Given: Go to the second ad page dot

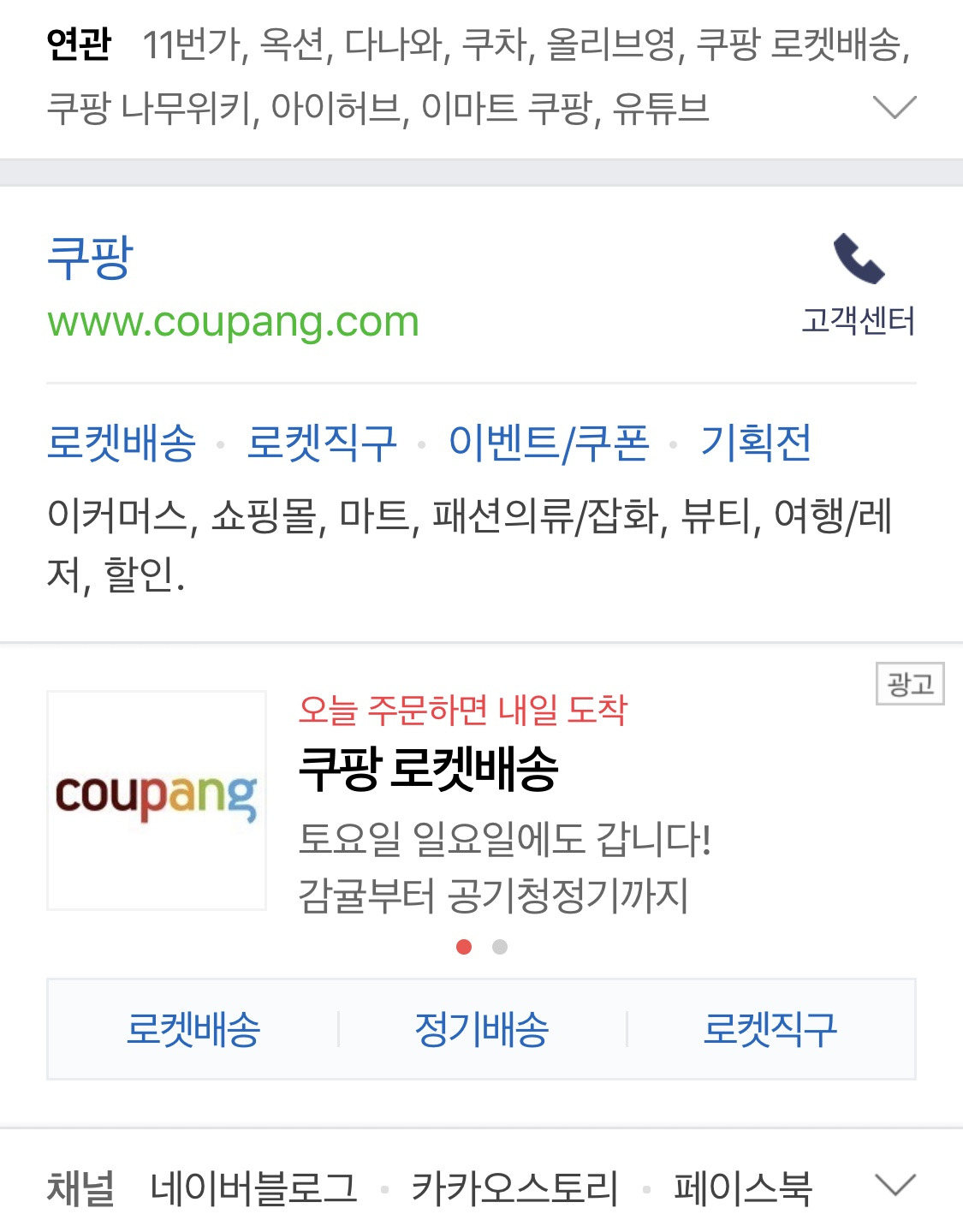Looking at the screenshot, I should pos(500,947).
